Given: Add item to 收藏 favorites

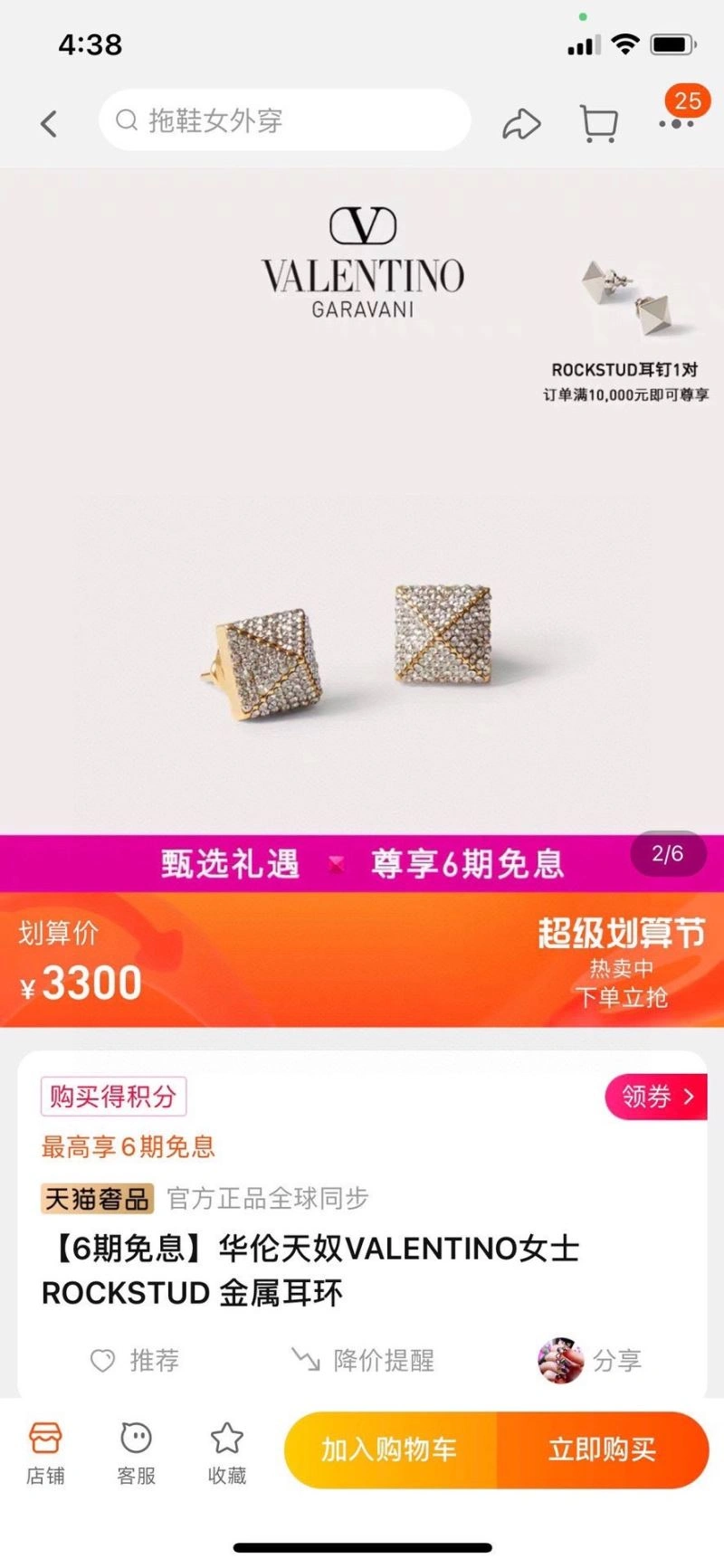Looking at the screenshot, I should click(226, 1451).
